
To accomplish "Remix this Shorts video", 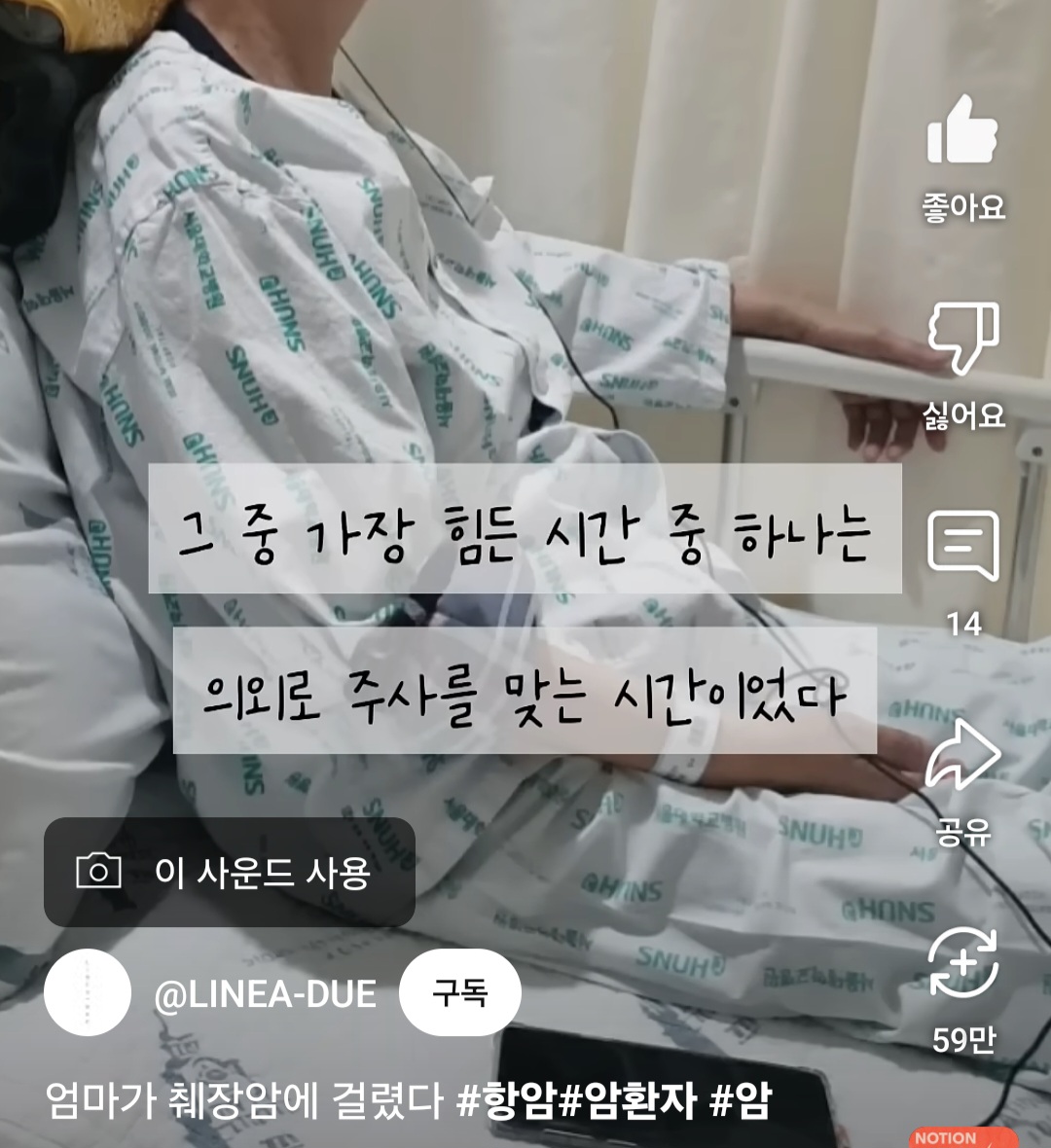I will point(961,963).
